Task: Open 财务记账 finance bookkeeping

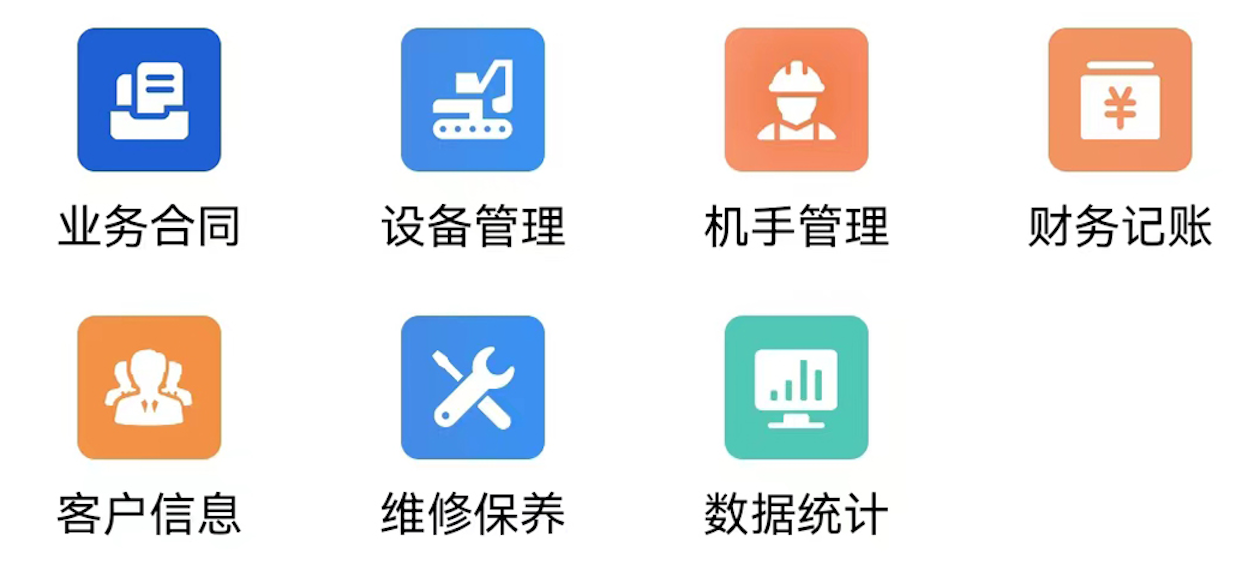Action: click(1120, 100)
